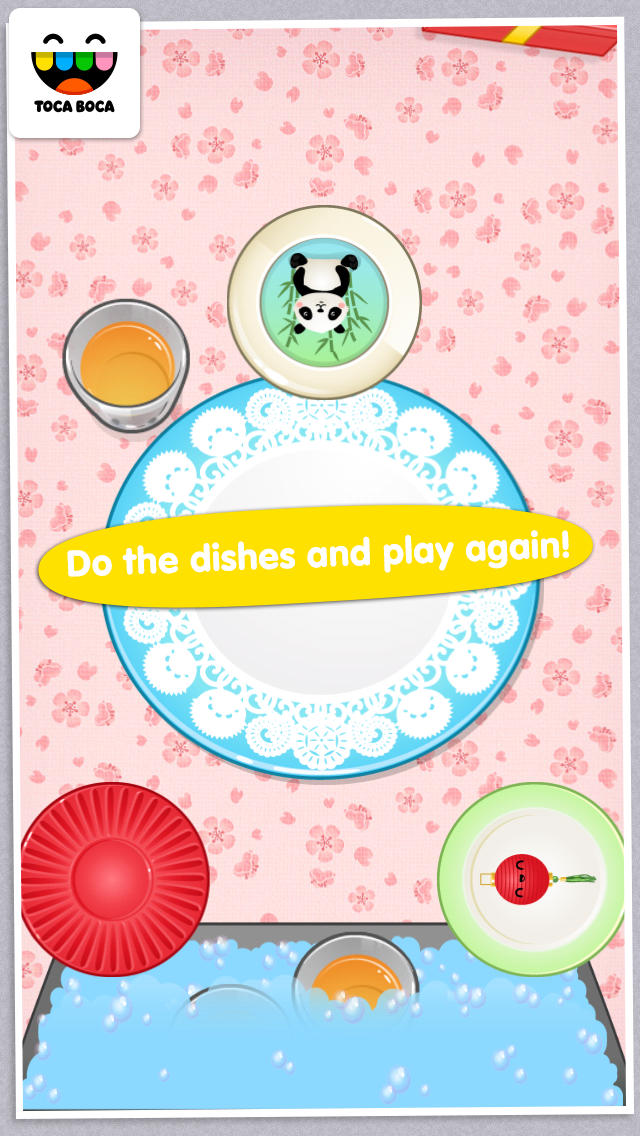Open the Toca Boca menu button
Screen dimensions: 640x1136
coord(74,72)
